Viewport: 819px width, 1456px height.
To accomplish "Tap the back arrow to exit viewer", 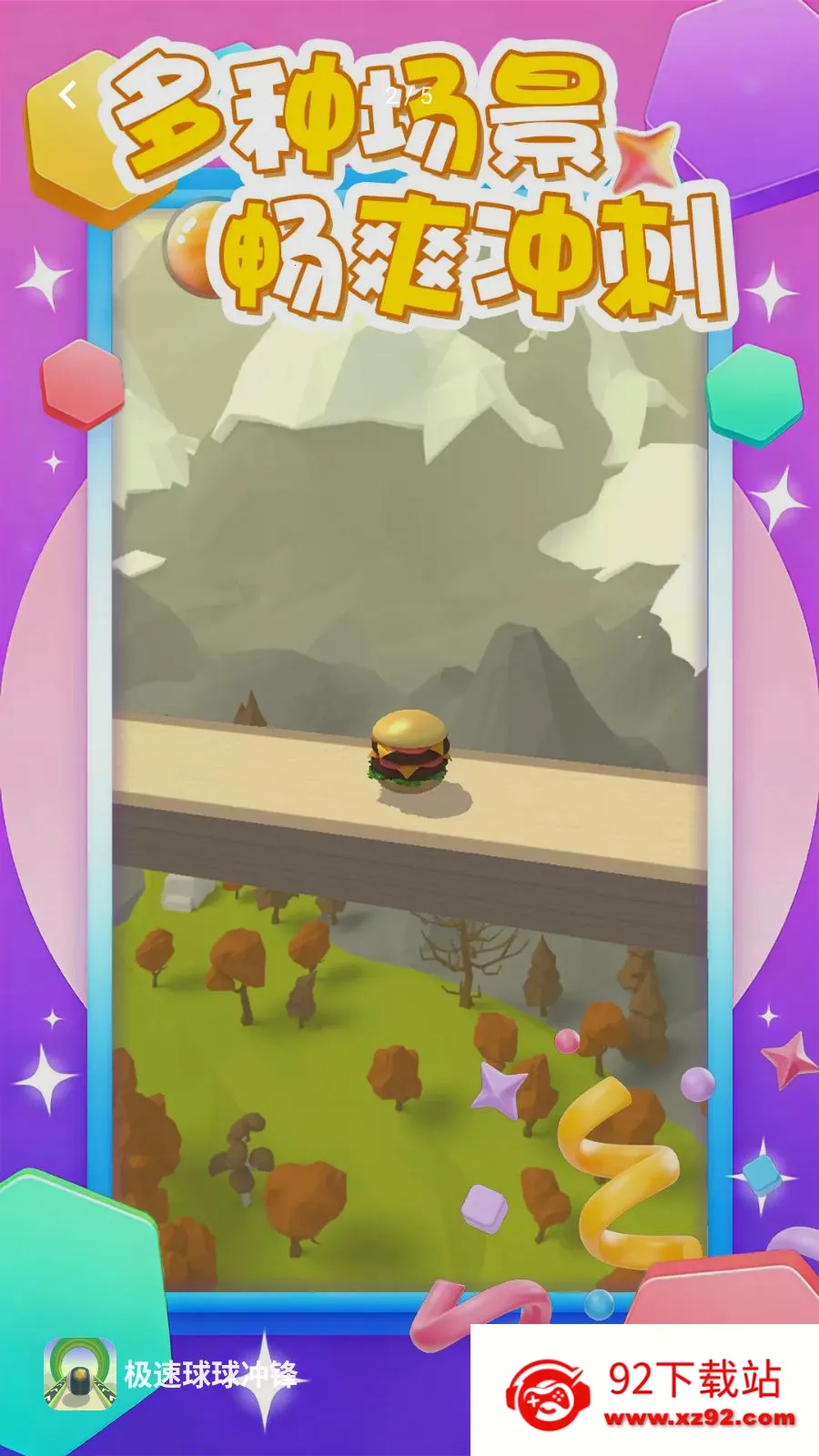I will click(x=67, y=95).
